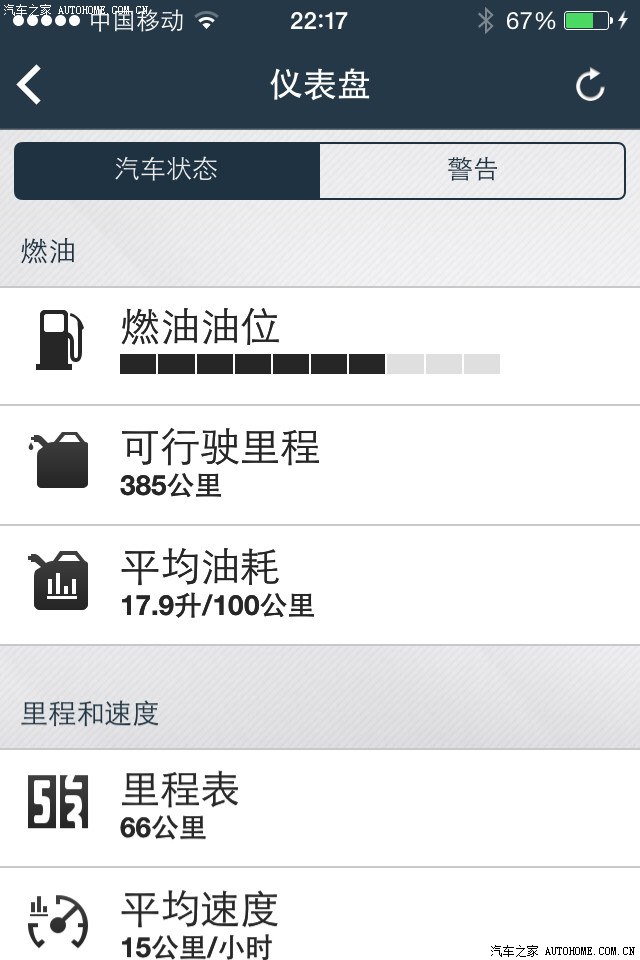Switch to the 警告 tab
This screenshot has width=640, height=960.
tap(472, 170)
